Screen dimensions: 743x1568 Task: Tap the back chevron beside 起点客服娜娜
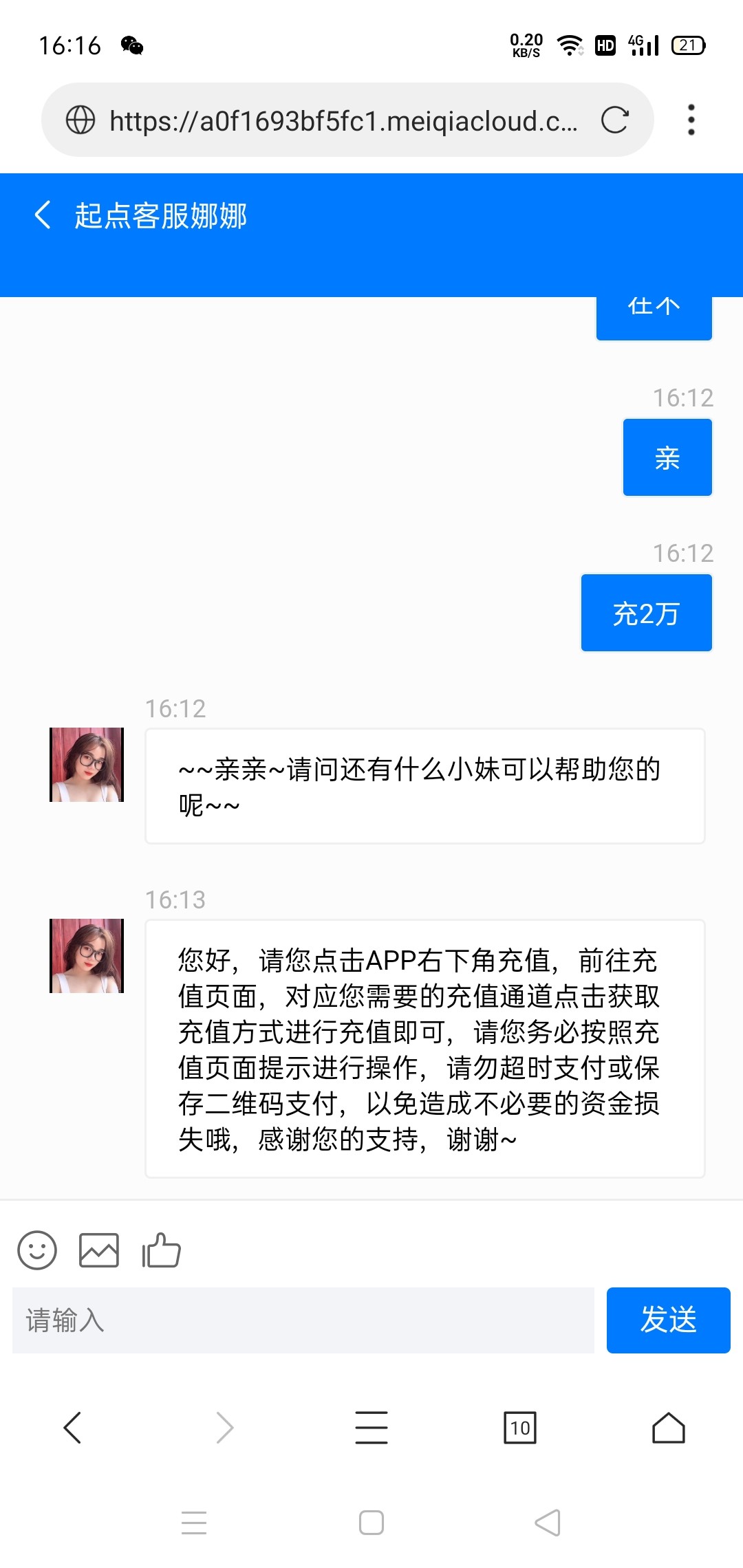(43, 215)
